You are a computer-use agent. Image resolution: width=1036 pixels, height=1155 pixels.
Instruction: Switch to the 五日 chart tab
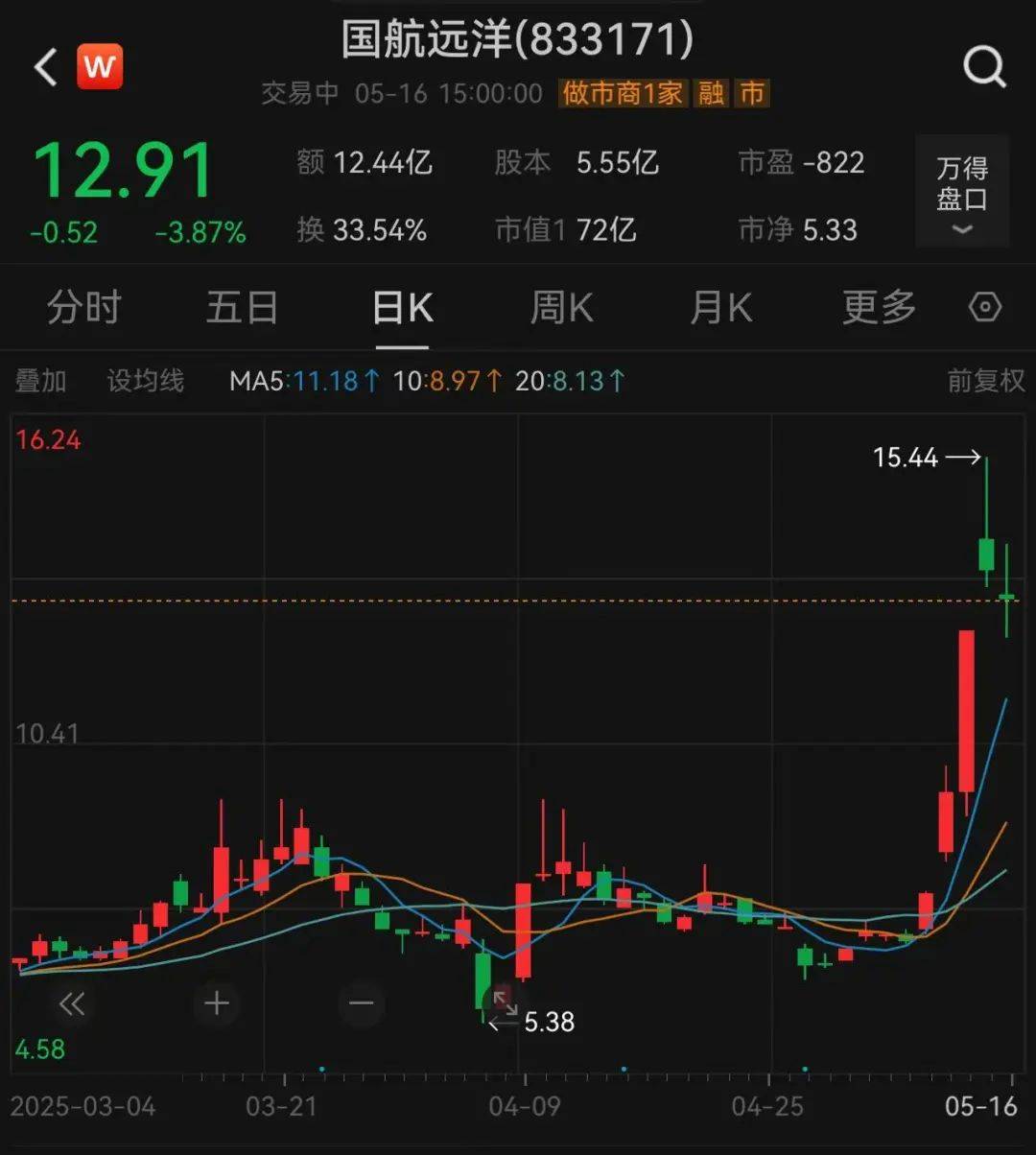tap(242, 308)
